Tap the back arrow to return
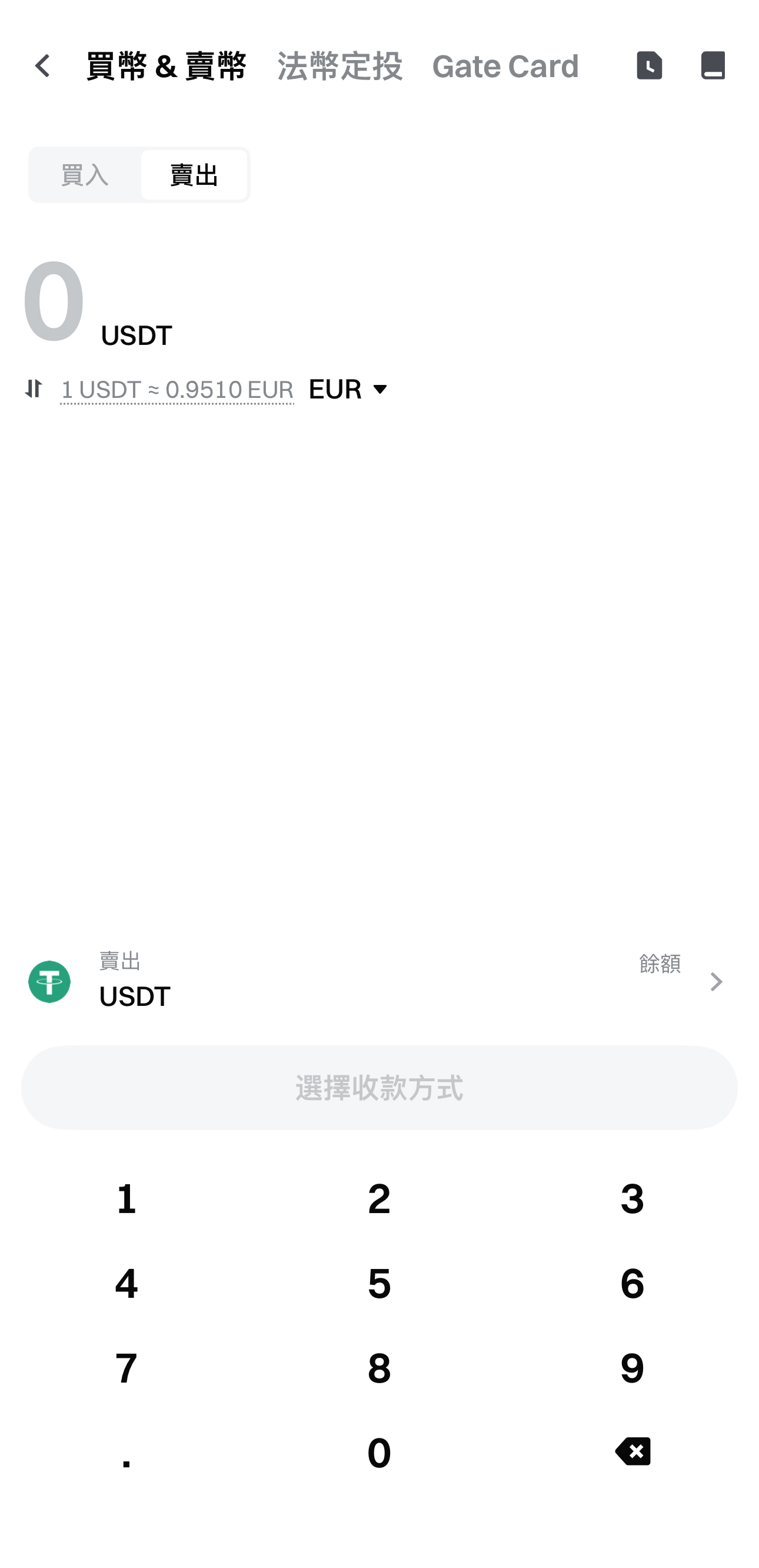This screenshot has height=1568, width=759. pyautogui.click(x=42, y=66)
